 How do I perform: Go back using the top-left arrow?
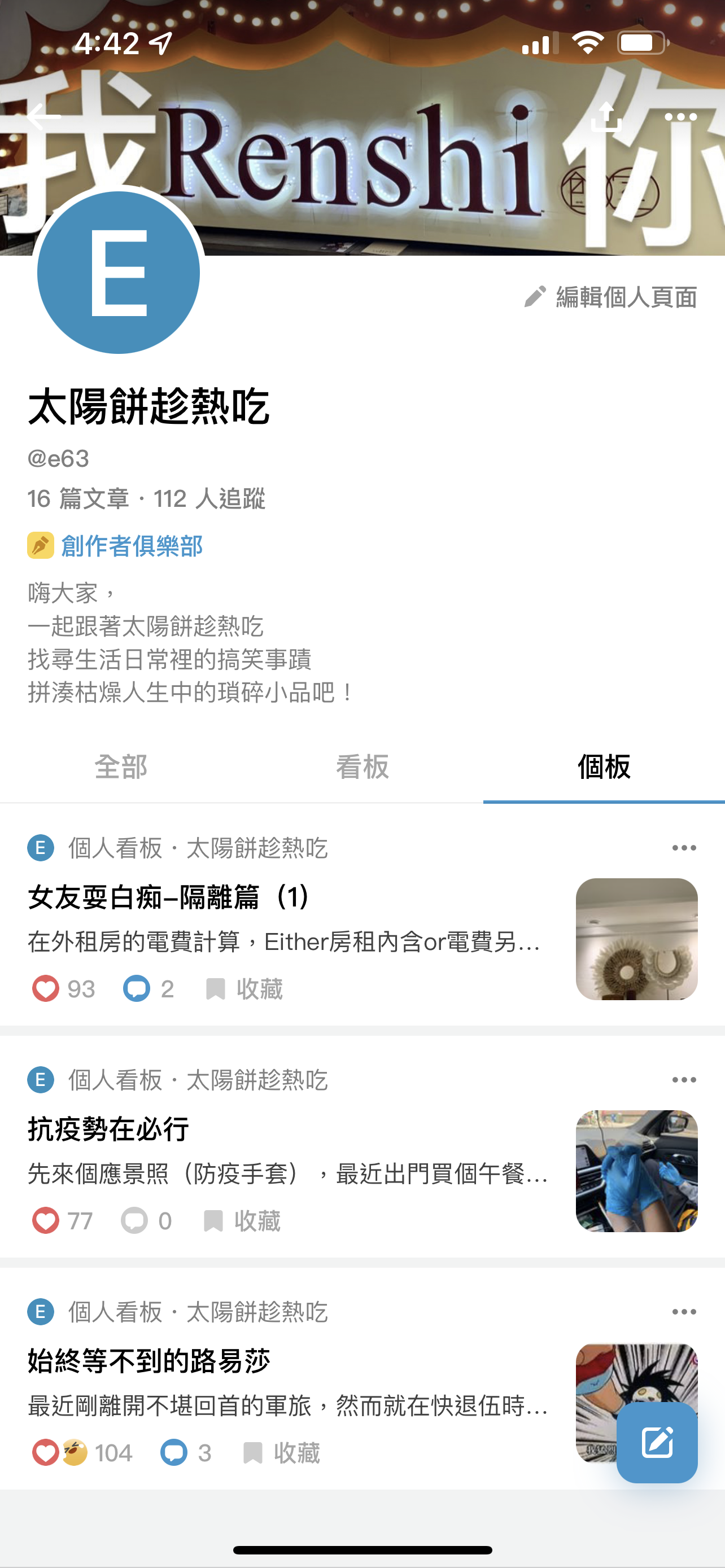tap(44, 116)
